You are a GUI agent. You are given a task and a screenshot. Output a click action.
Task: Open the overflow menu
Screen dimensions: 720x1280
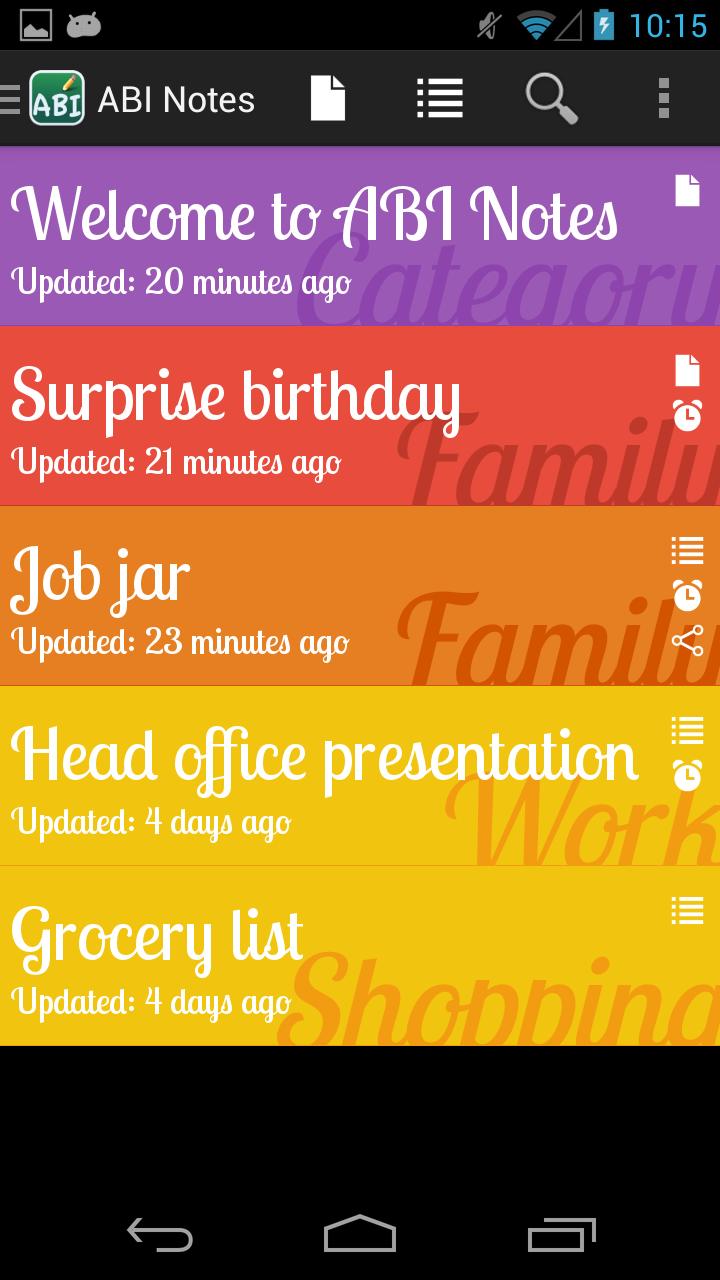click(662, 97)
